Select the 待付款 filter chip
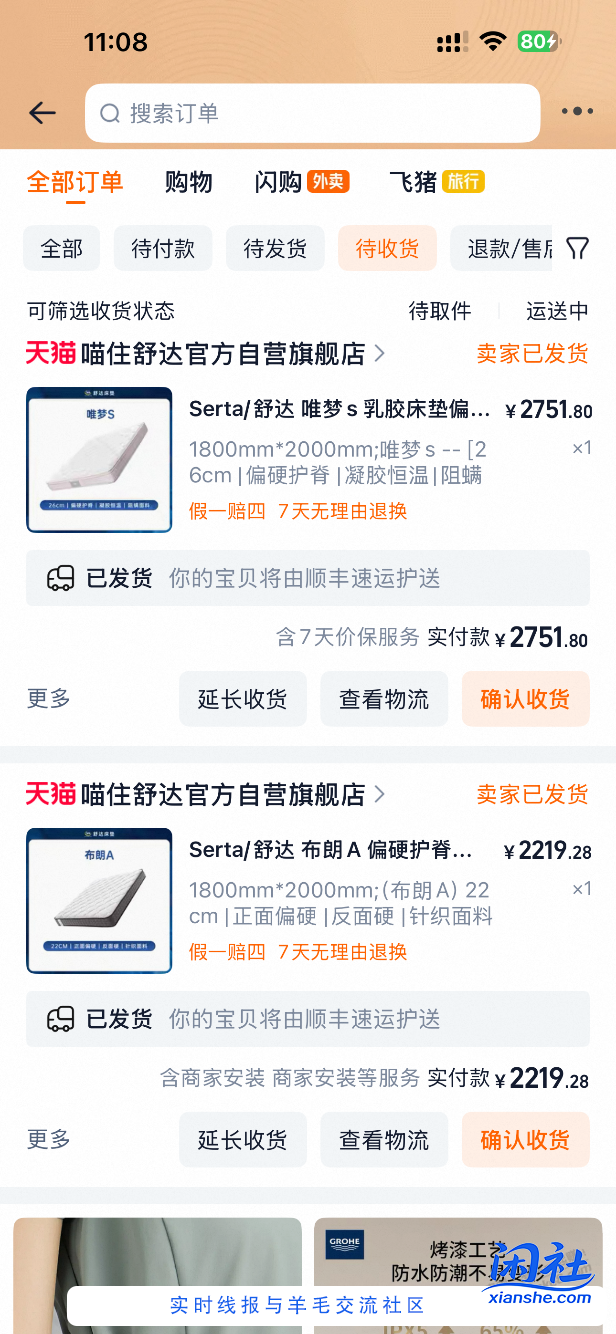The image size is (616, 1334). (163, 248)
